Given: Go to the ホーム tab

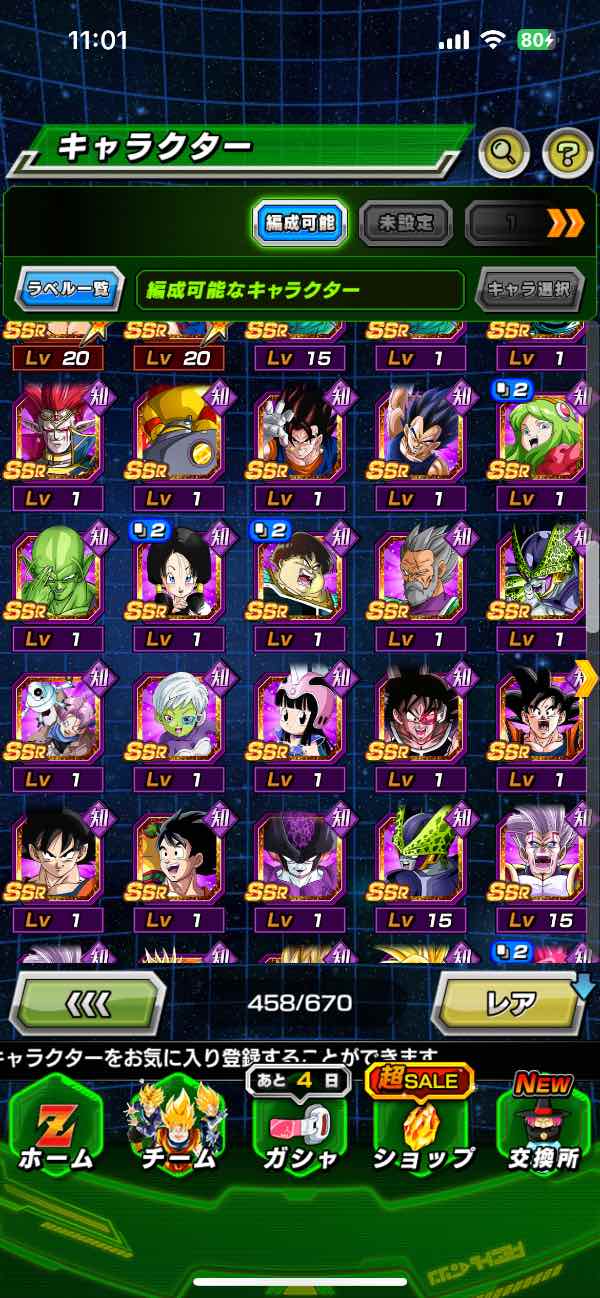Looking at the screenshot, I should pyautogui.click(x=55, y=1130).
